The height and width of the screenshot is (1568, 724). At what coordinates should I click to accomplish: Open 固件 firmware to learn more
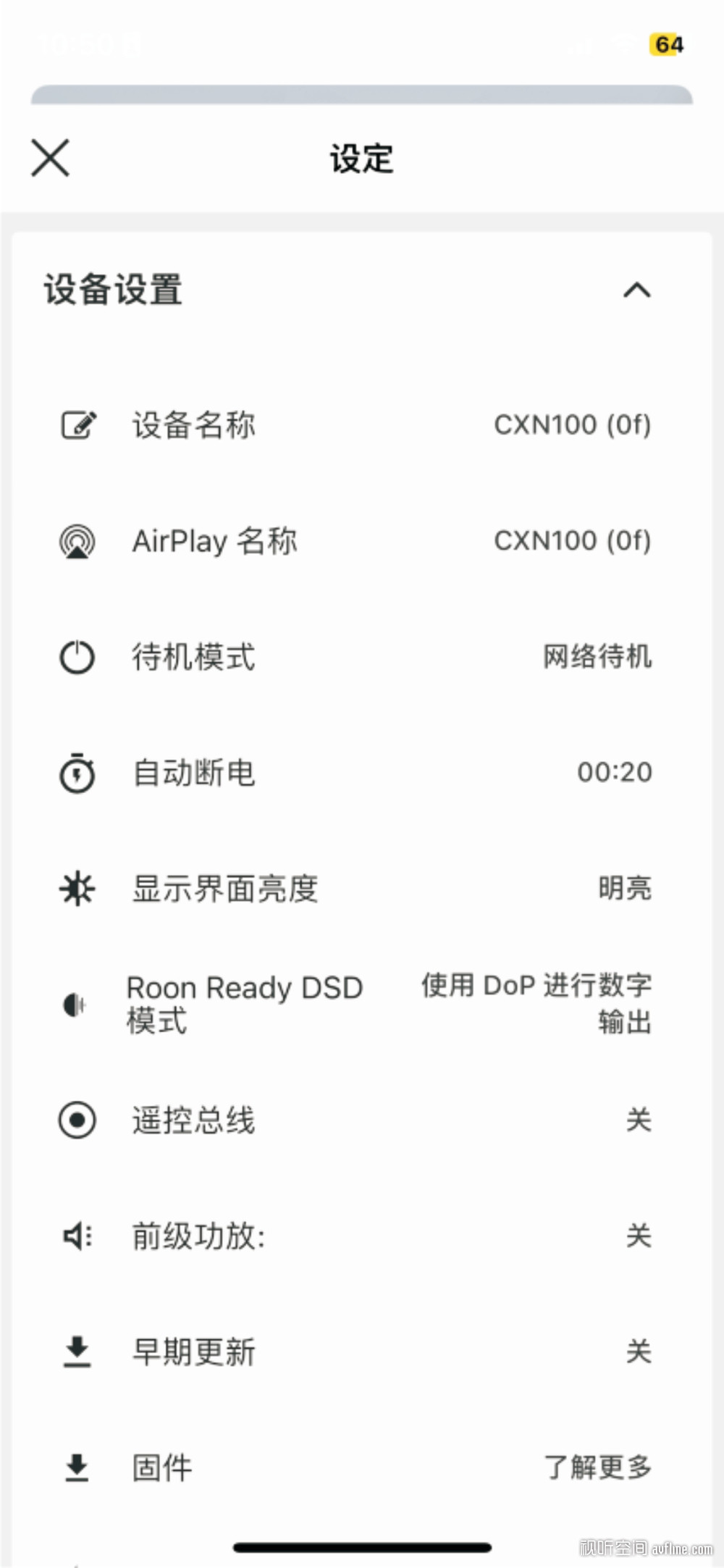click(355, 1468)
